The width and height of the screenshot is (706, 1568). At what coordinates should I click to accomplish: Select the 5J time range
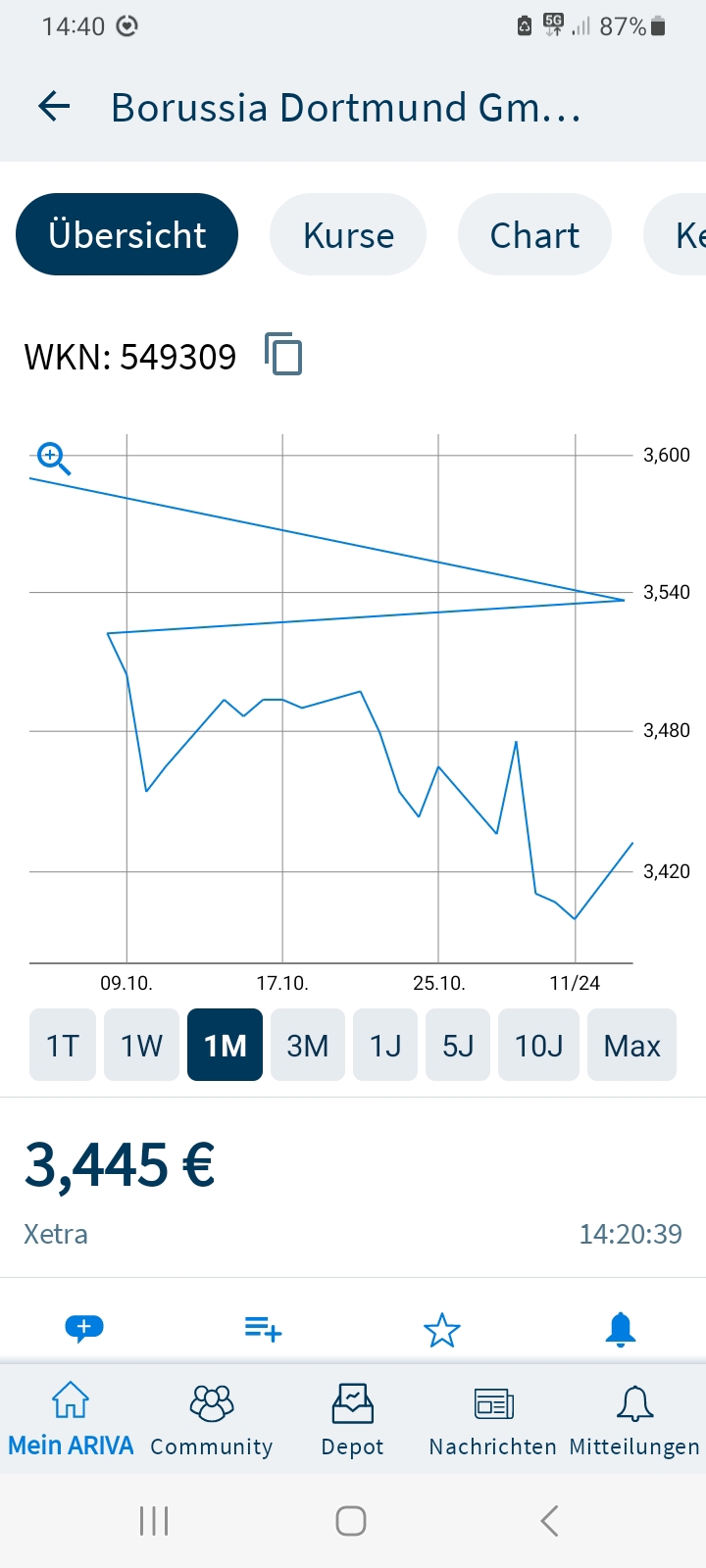click(458, 1045)
